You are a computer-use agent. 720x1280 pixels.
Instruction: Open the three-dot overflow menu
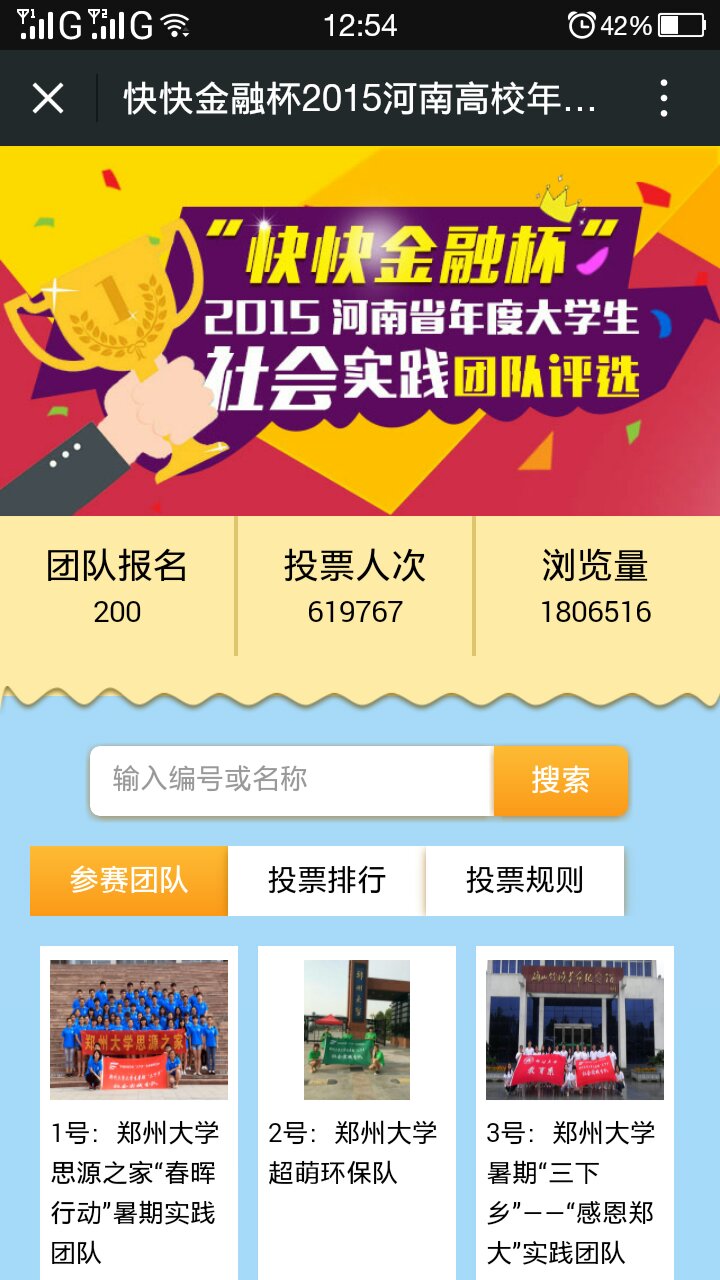coord(663,98)
